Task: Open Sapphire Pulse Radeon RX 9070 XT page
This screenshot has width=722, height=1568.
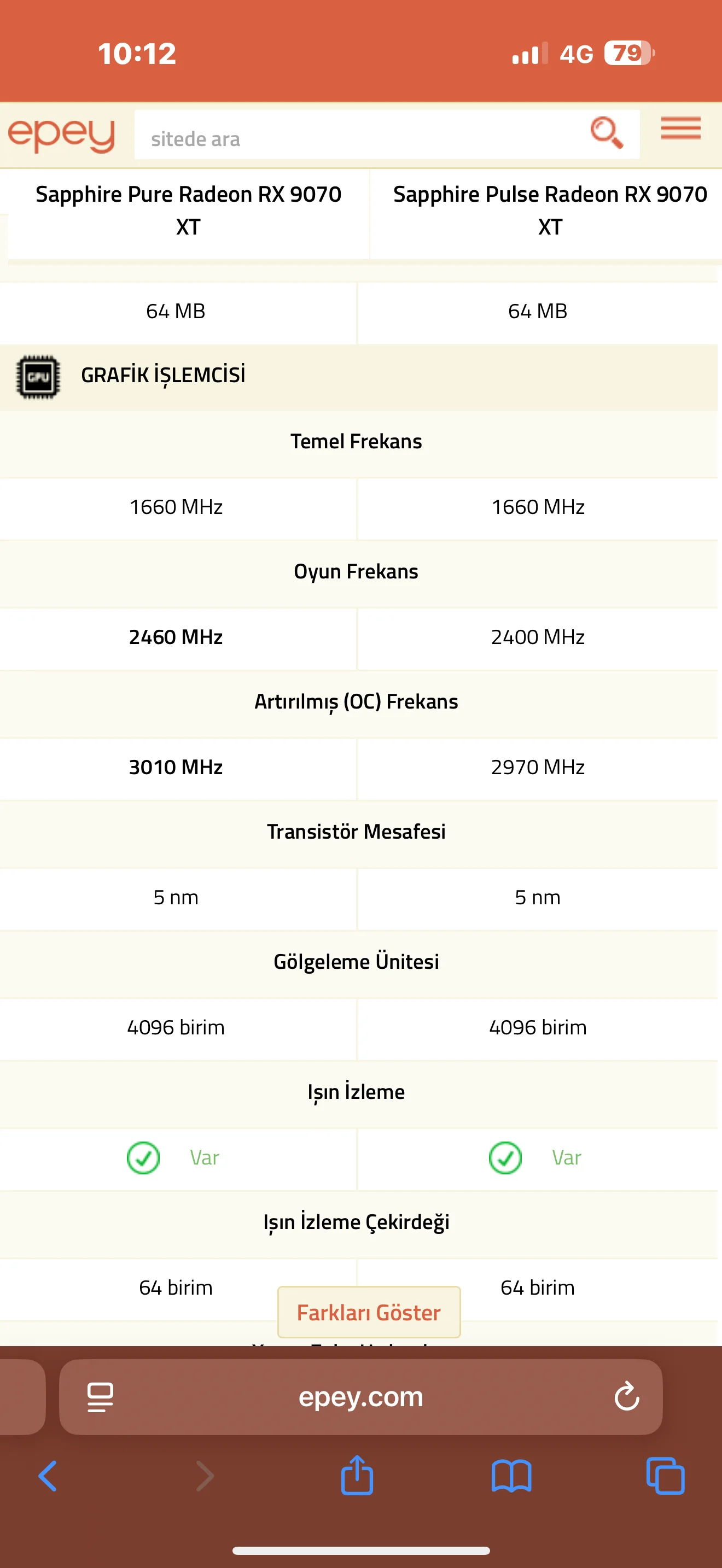Action: point(549,210)
